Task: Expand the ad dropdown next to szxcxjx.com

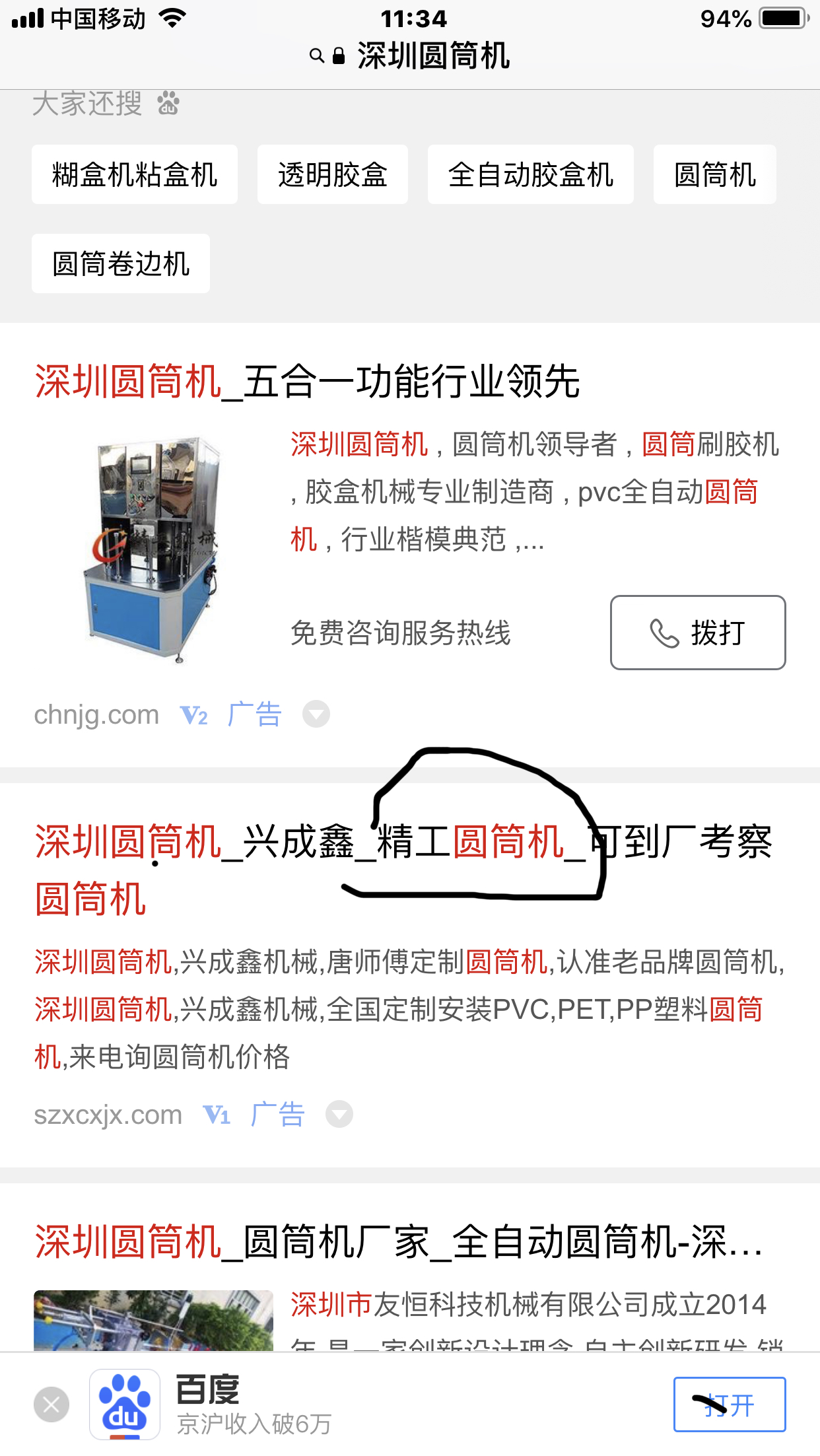Action: point(339,1115)
